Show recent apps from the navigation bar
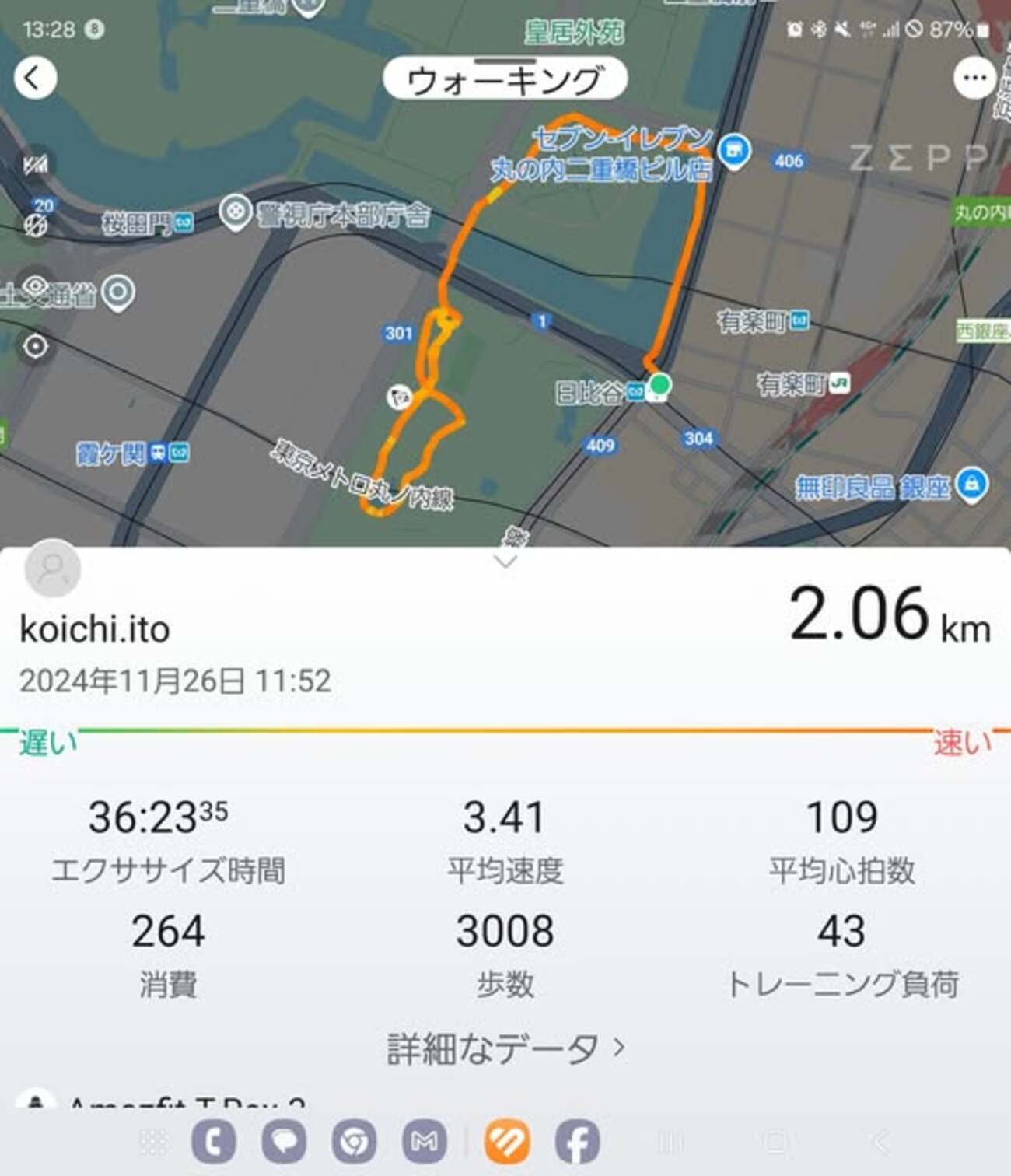Image resolution: width=1011 pixels, height=1176 pixels. pos(670,1142)
